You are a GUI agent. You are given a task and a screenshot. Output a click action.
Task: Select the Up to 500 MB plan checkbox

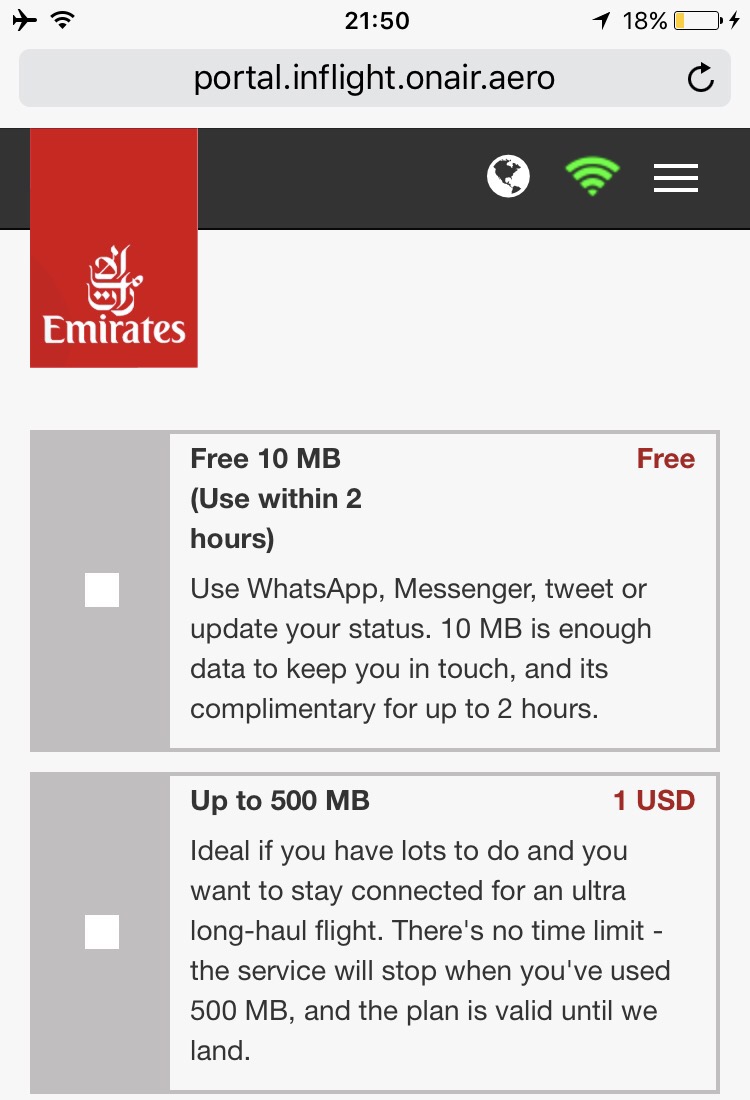point(102,932)
